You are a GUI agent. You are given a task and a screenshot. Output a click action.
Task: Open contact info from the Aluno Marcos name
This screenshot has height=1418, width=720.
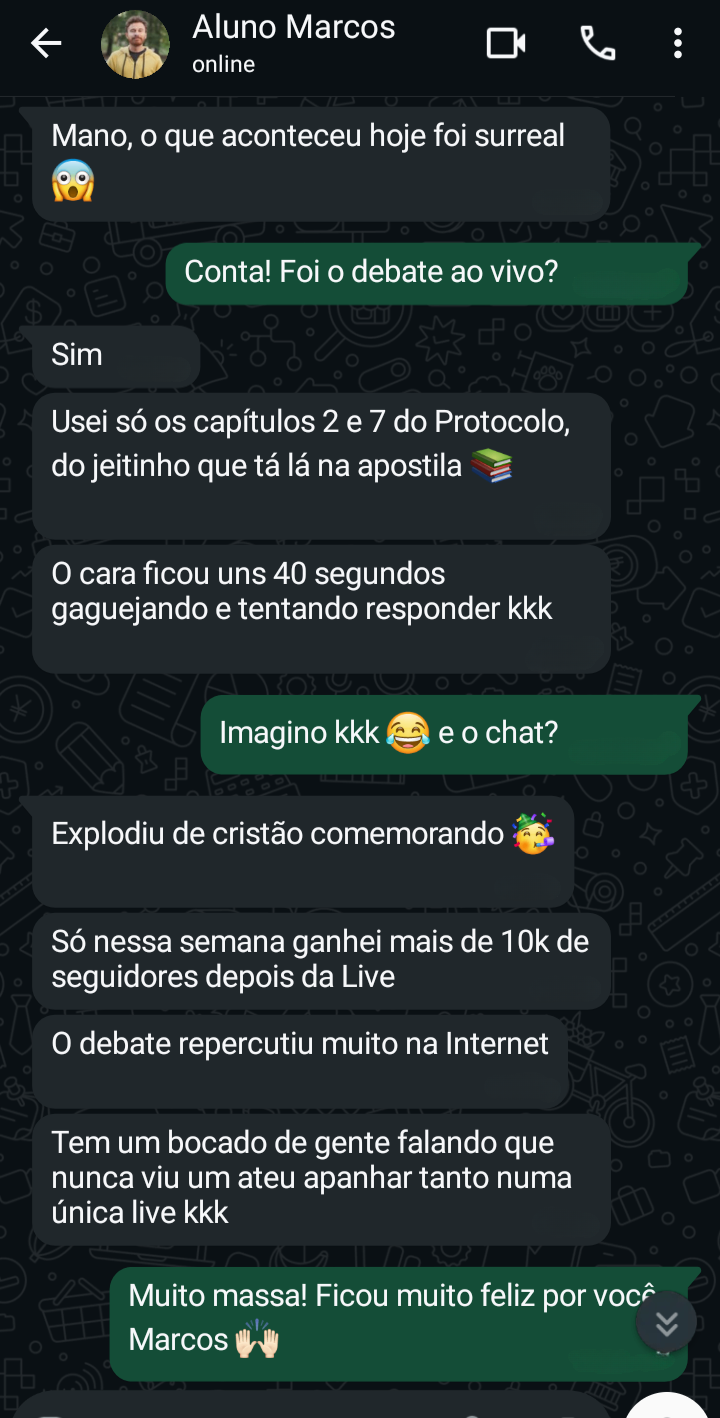tap(293, 28)
